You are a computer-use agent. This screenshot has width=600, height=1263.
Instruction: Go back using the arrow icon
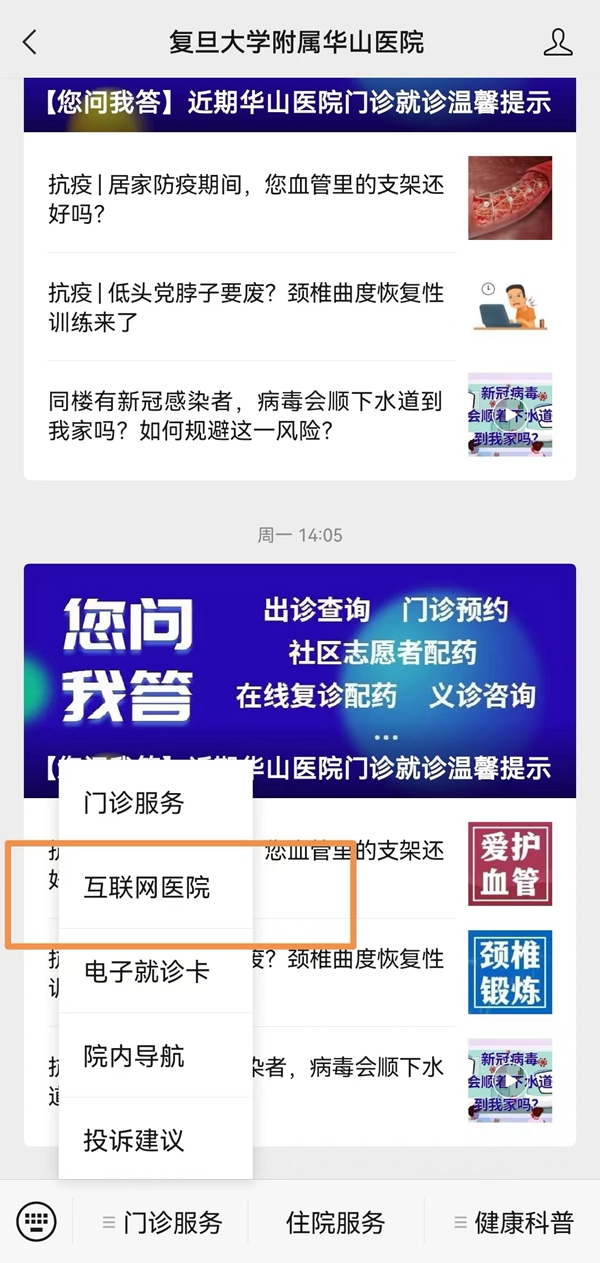coord(30,42)
